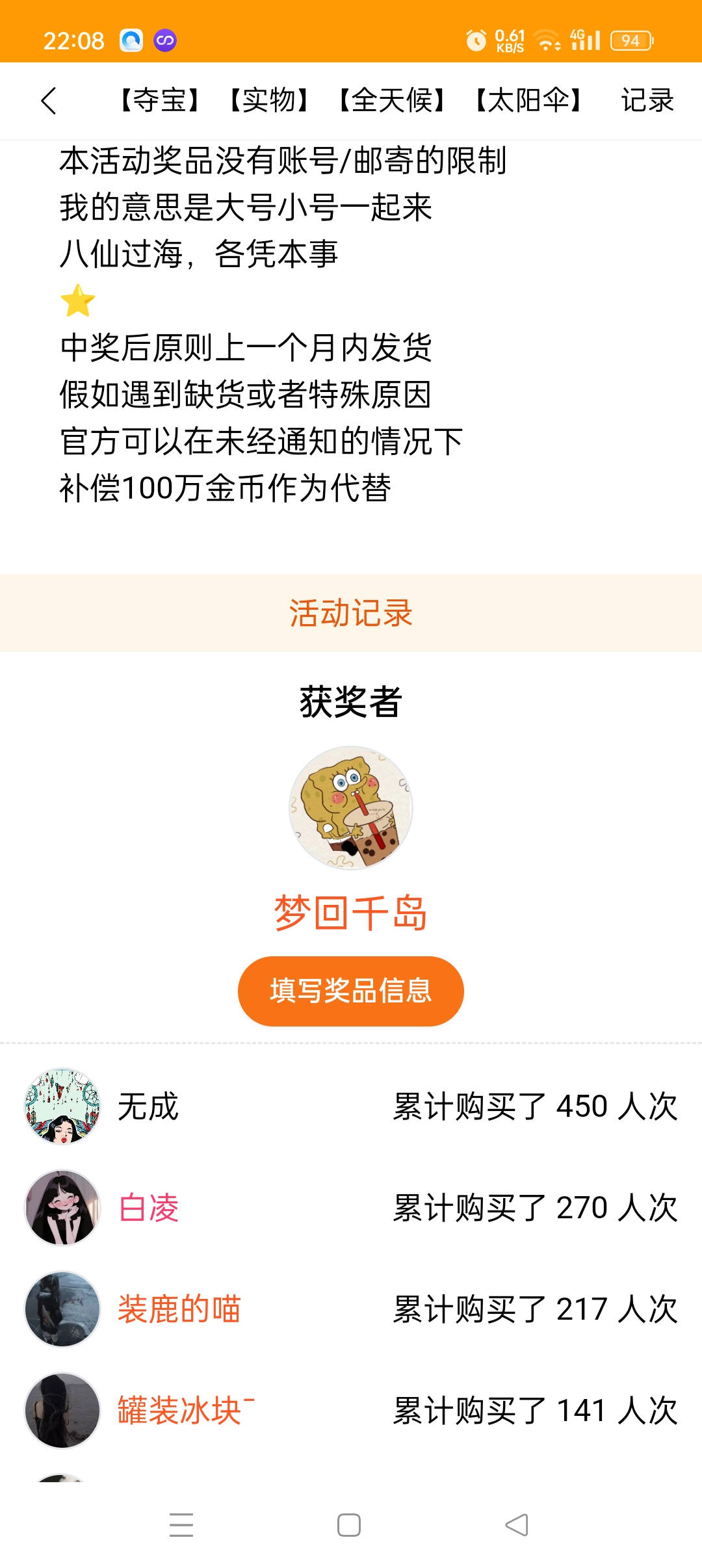Viewport: 702px width, 1568px height.
Task: Go to the system home screen
Action: 349,1525
